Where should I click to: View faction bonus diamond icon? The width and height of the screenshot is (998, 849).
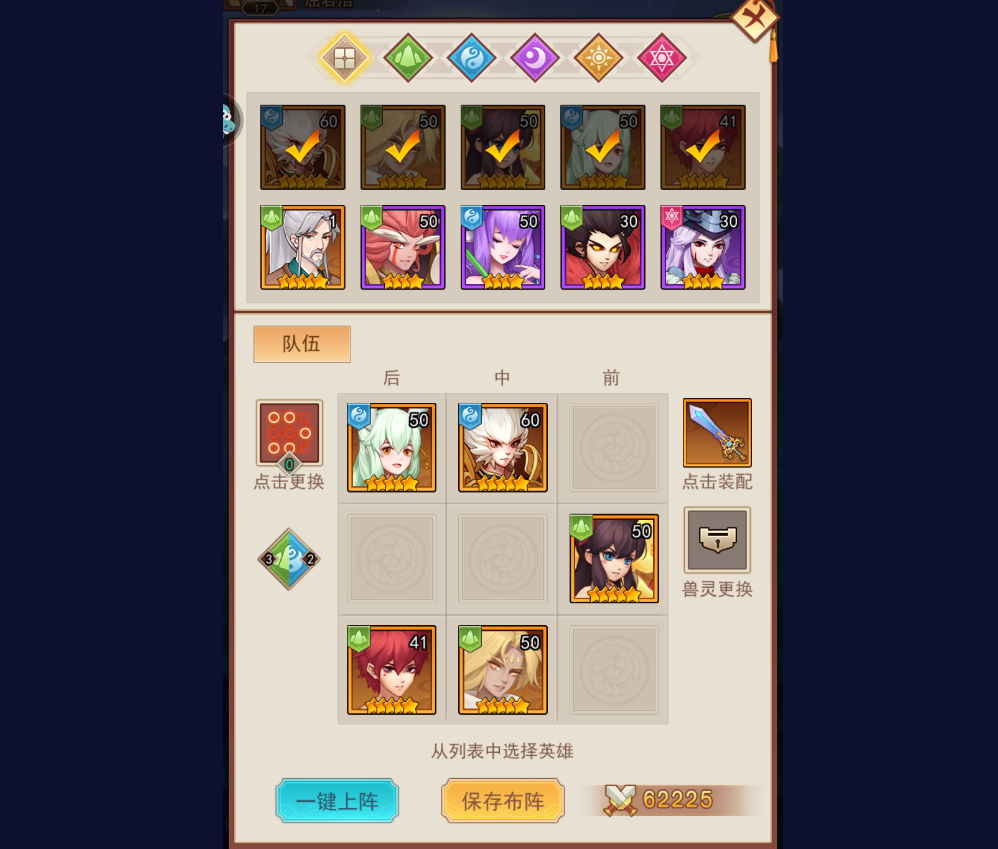click(x=289, y=559)
